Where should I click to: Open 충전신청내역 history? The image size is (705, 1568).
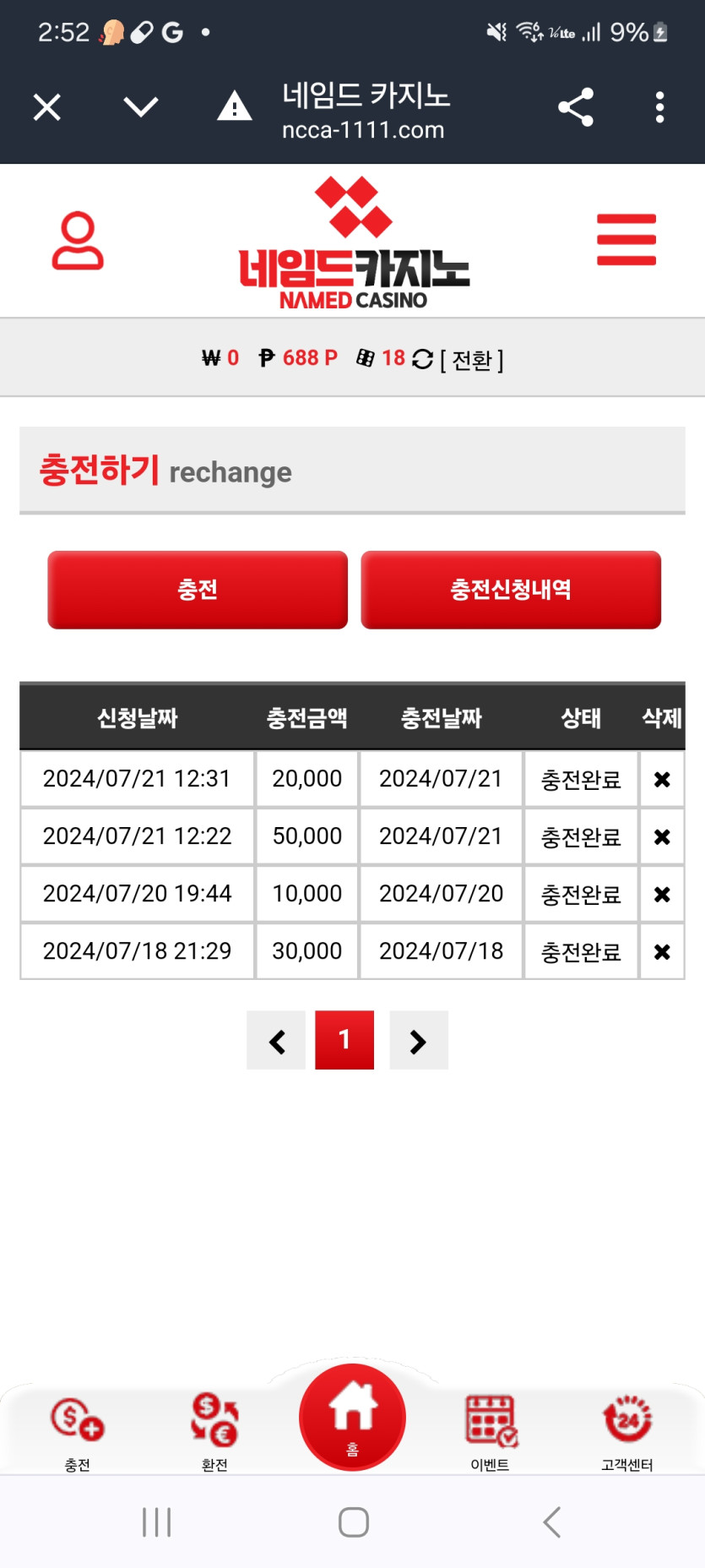511,590
